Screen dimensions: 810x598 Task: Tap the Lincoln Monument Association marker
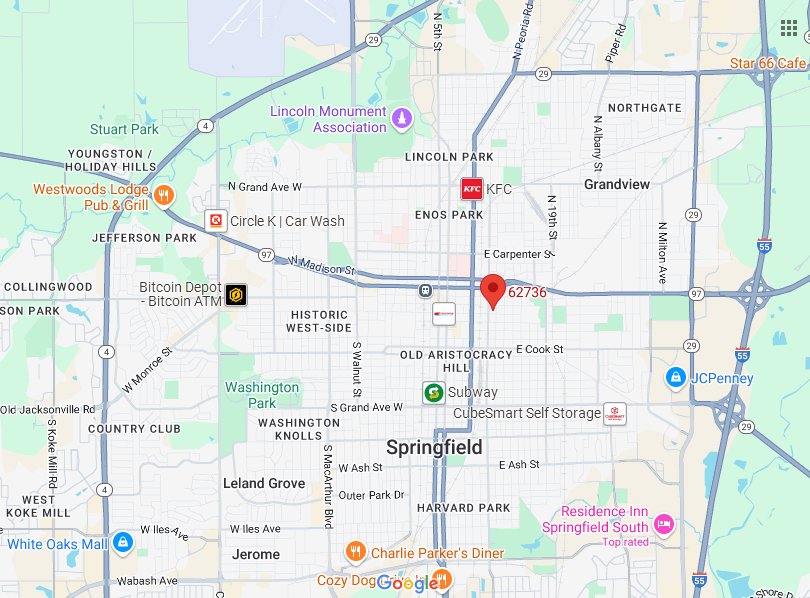[x=402, y=118]
